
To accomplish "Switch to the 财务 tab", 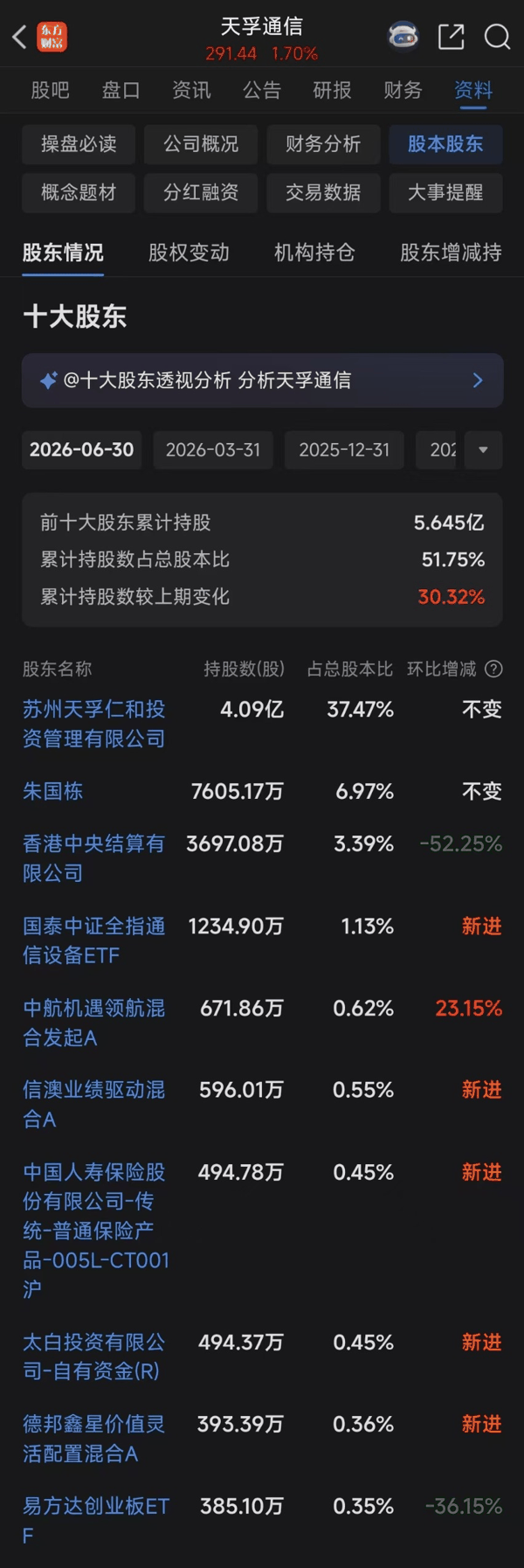I will click(403, 90).
